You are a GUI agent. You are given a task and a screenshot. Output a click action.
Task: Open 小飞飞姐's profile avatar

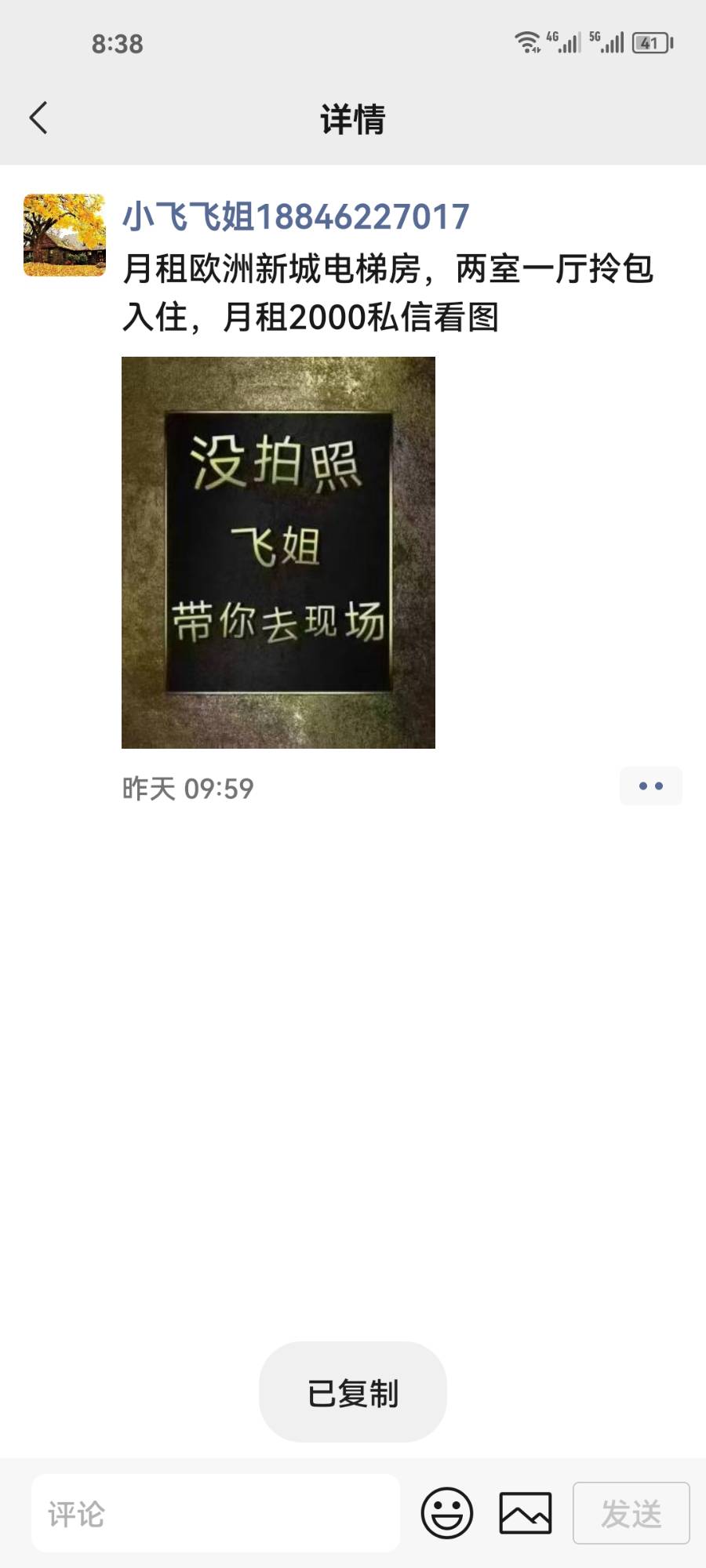pos(64,235)
